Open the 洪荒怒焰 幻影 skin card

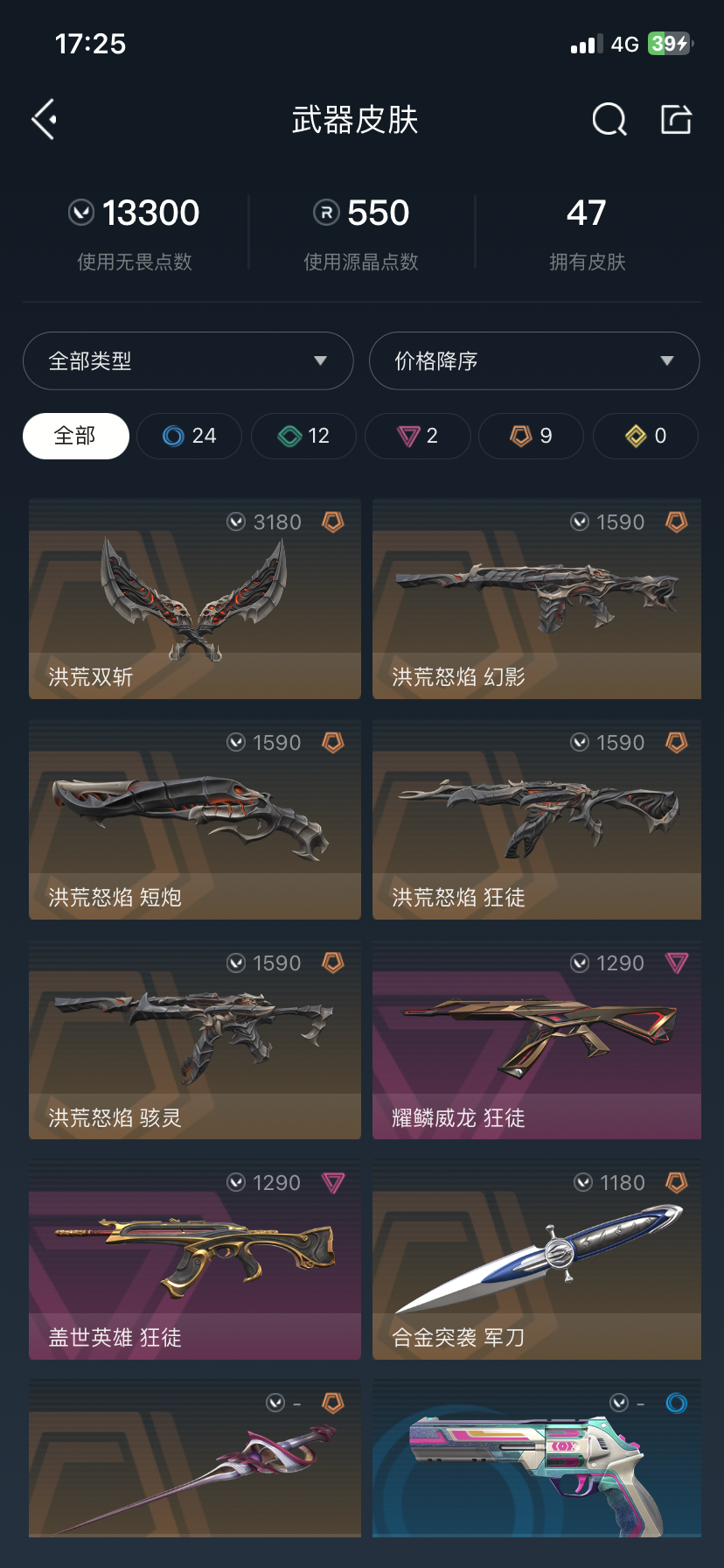pos(537,599)
